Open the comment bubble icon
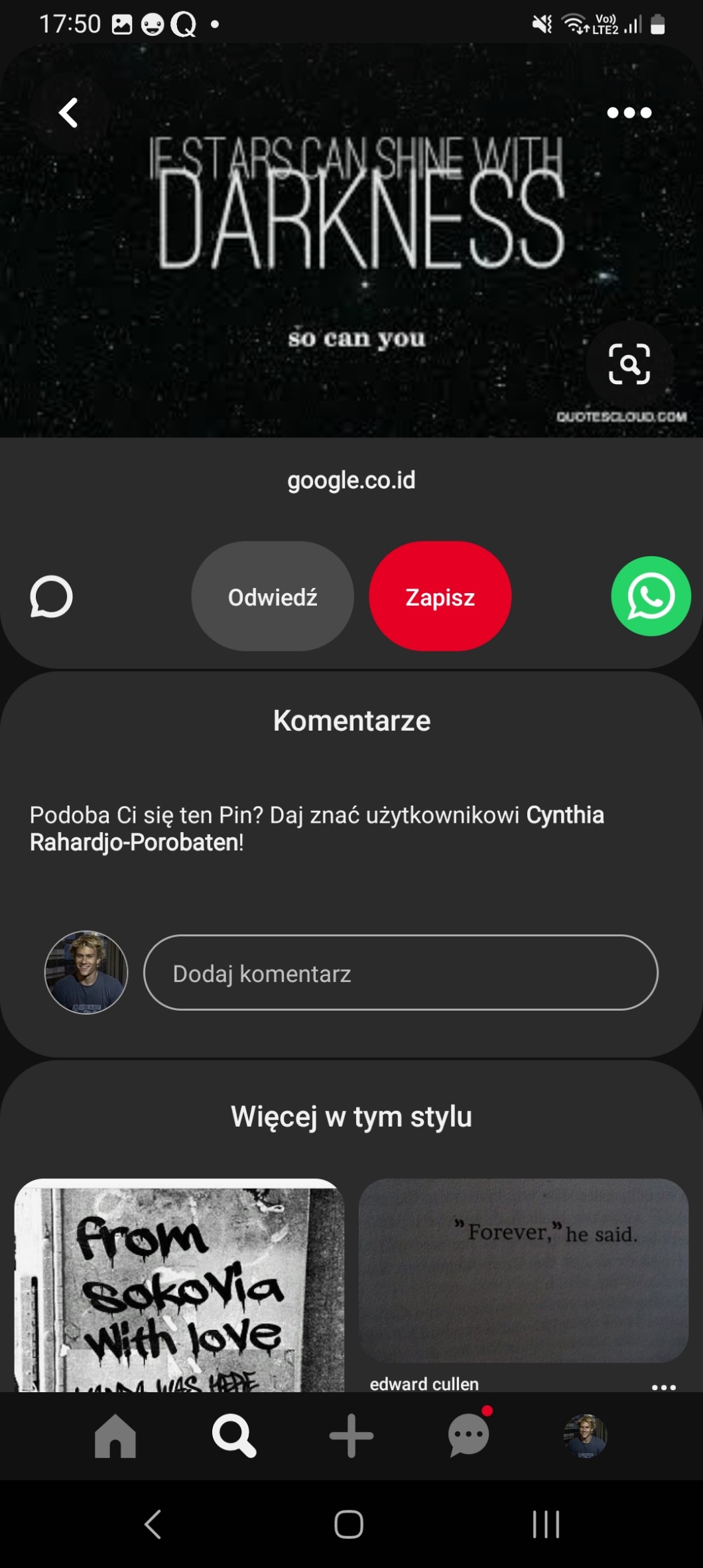Screen dimensions: 703x1568 coord(51,596)
